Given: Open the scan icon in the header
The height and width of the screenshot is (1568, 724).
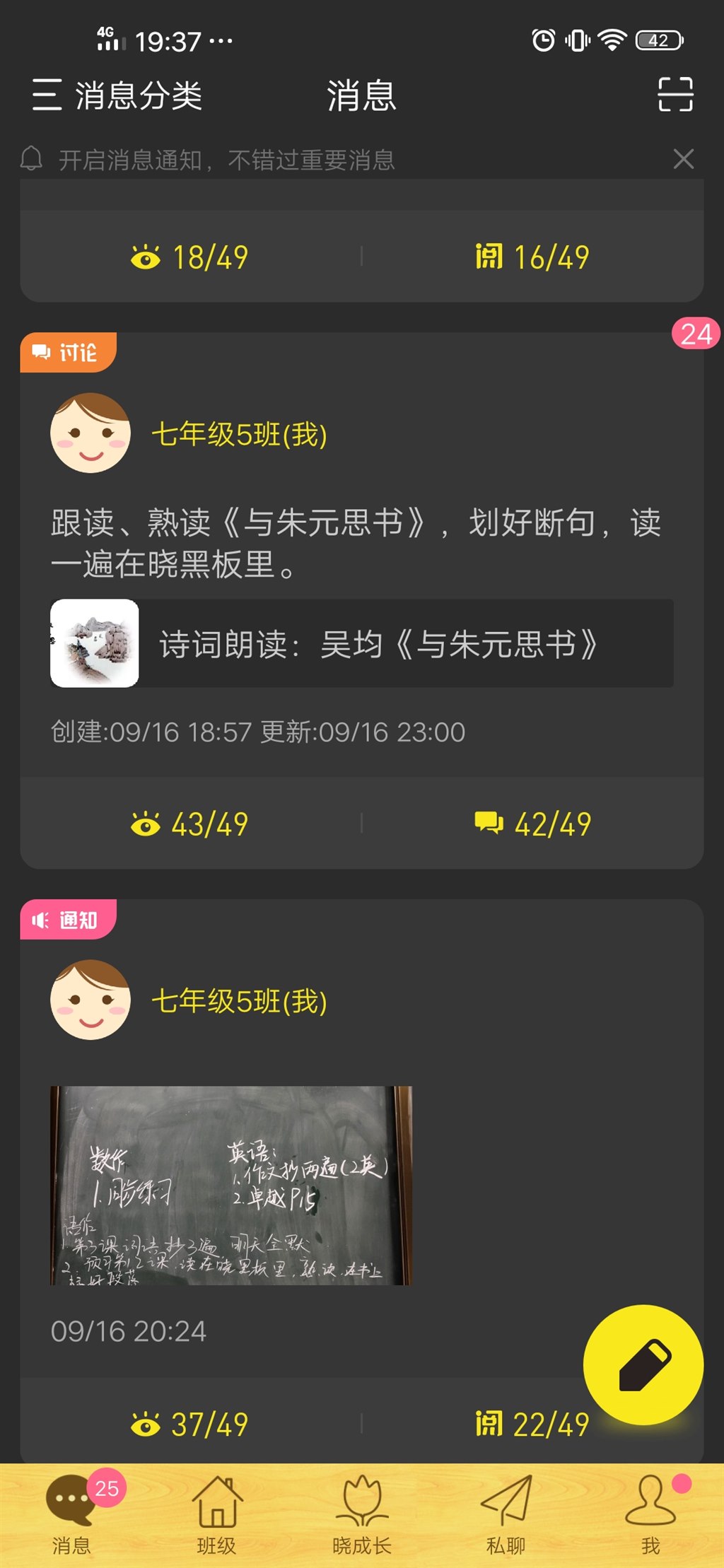Looking at the screenshot, I should 675,95.
